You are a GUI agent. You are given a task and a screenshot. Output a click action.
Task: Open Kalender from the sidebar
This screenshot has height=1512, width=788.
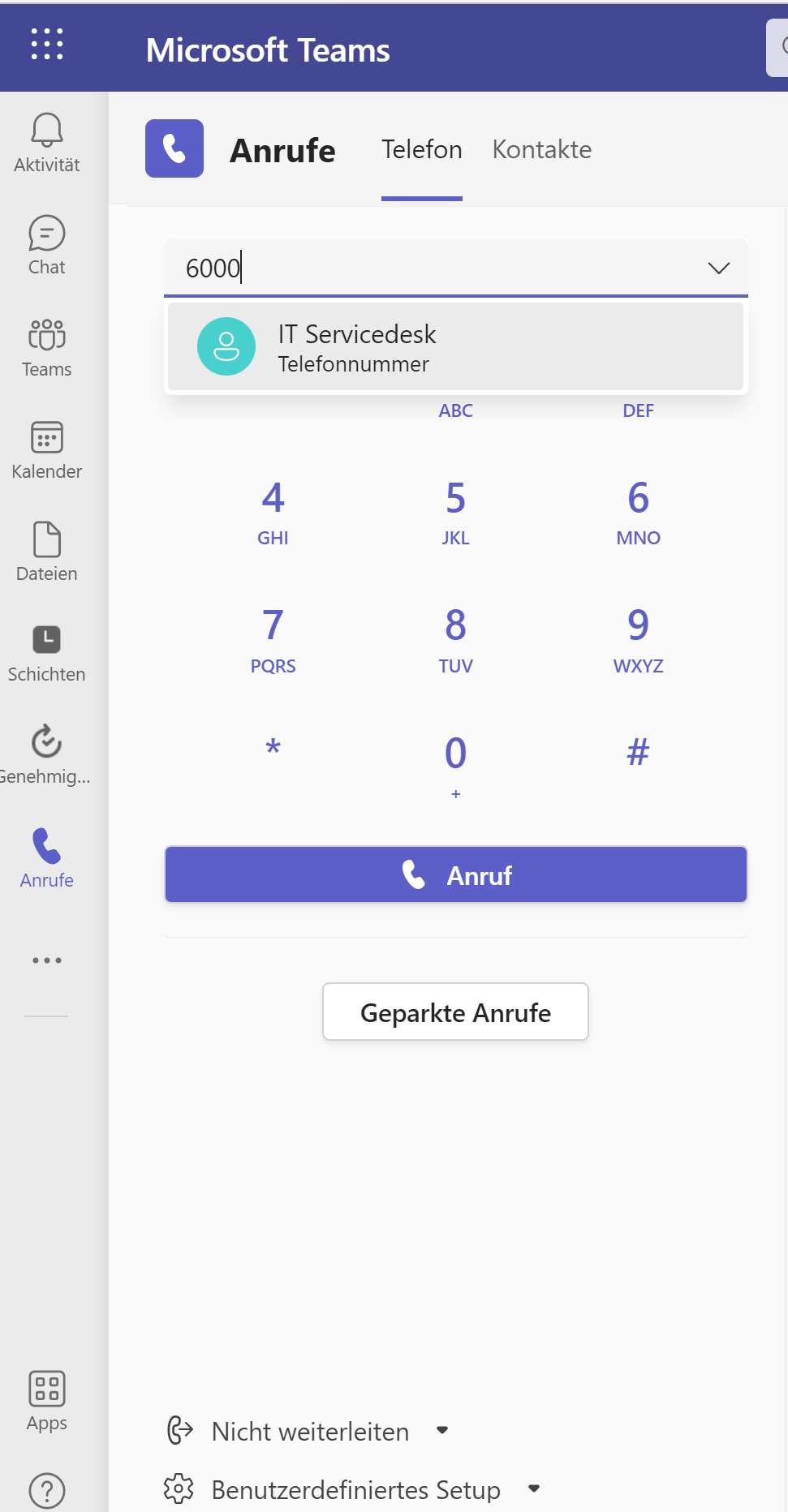[x=47, y=449]
